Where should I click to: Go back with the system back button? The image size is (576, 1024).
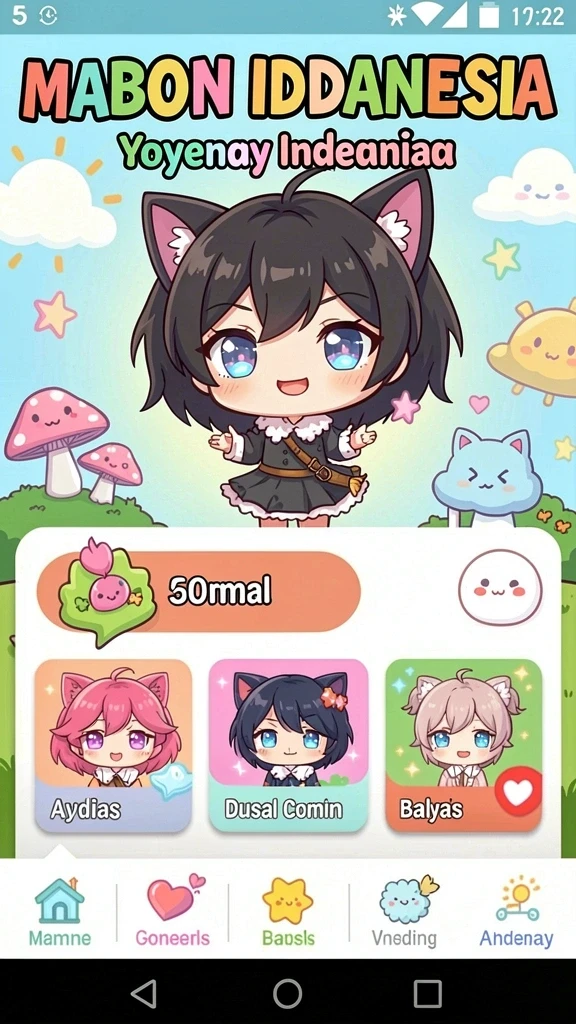[144, 993]
